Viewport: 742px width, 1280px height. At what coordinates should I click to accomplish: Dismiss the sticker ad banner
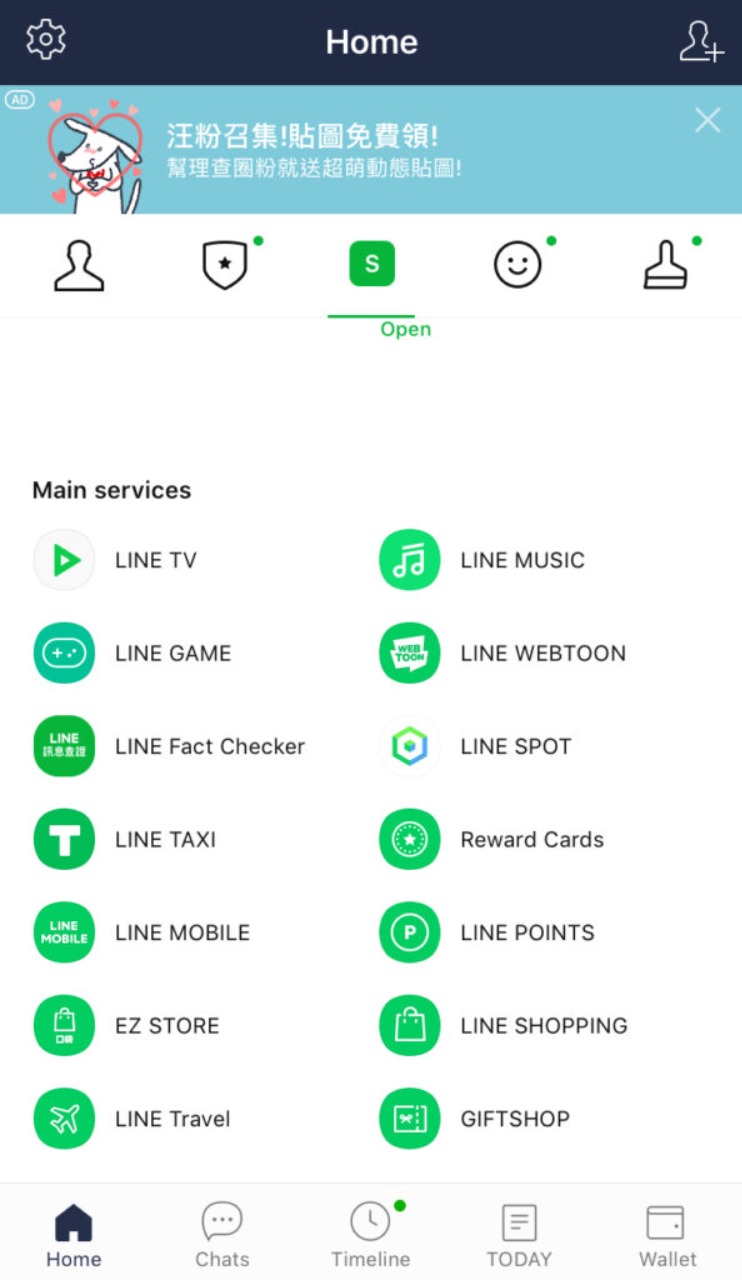coord(707,121)
